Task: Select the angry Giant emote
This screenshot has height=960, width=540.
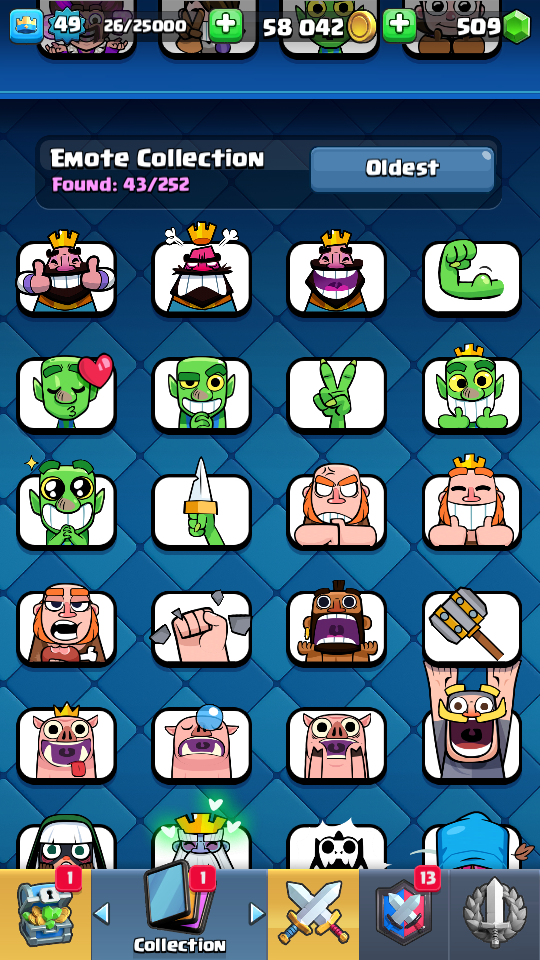Action: coord(336,507)
